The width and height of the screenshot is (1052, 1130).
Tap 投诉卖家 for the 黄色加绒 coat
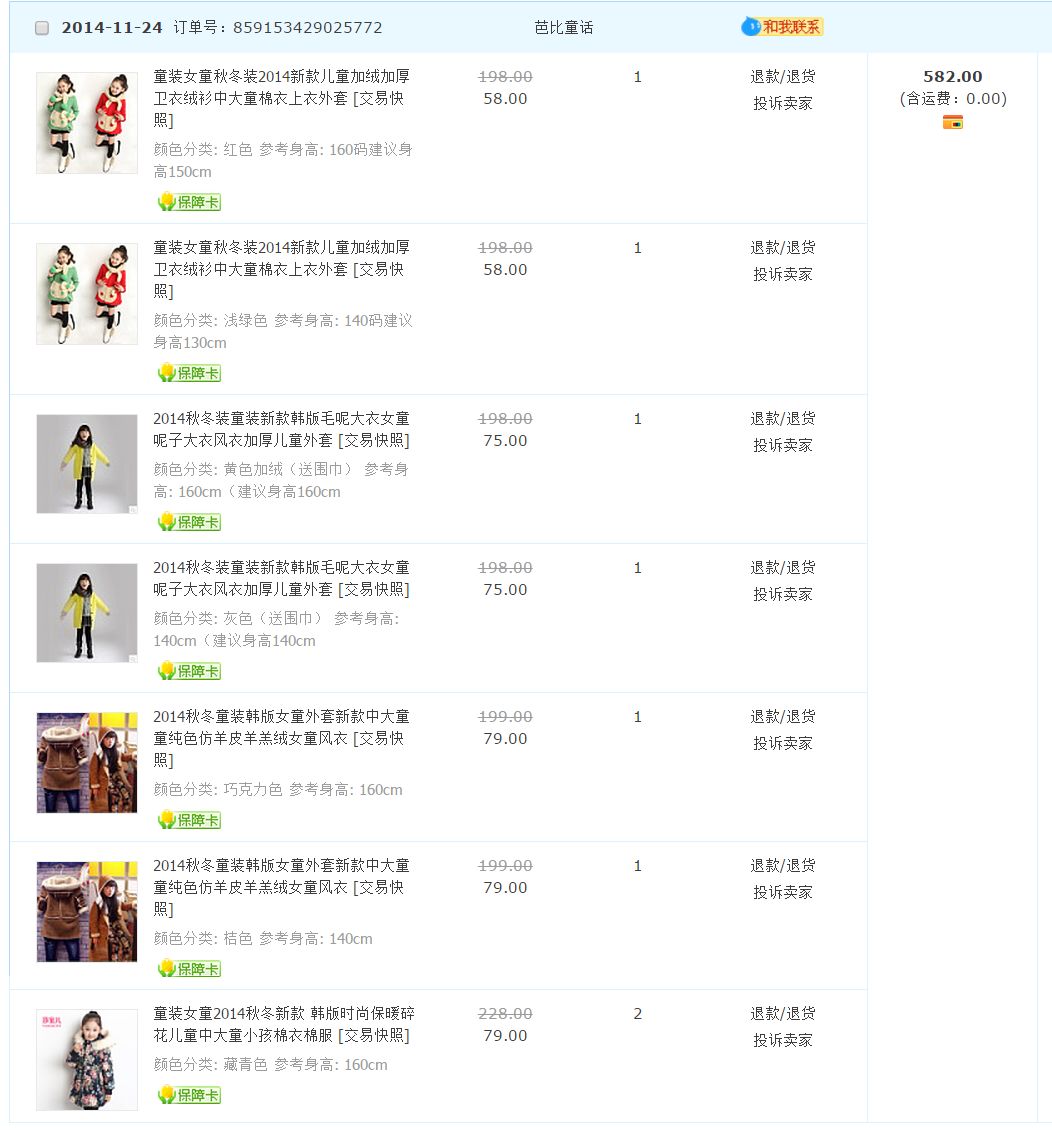click(x=782, y=445)
